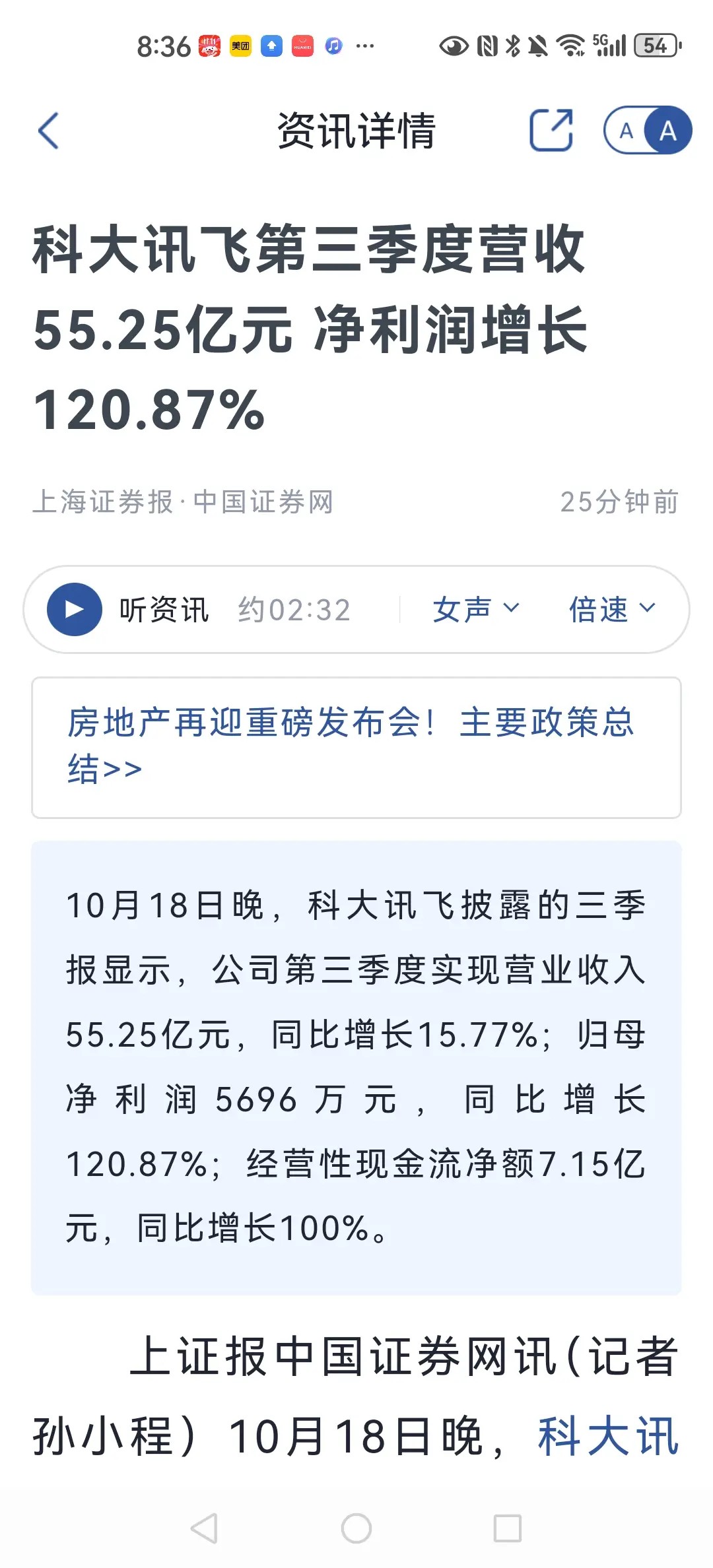Go back from the 资讯详情 page
Screen dimensions: 713x1568
(x=49, y=131)
